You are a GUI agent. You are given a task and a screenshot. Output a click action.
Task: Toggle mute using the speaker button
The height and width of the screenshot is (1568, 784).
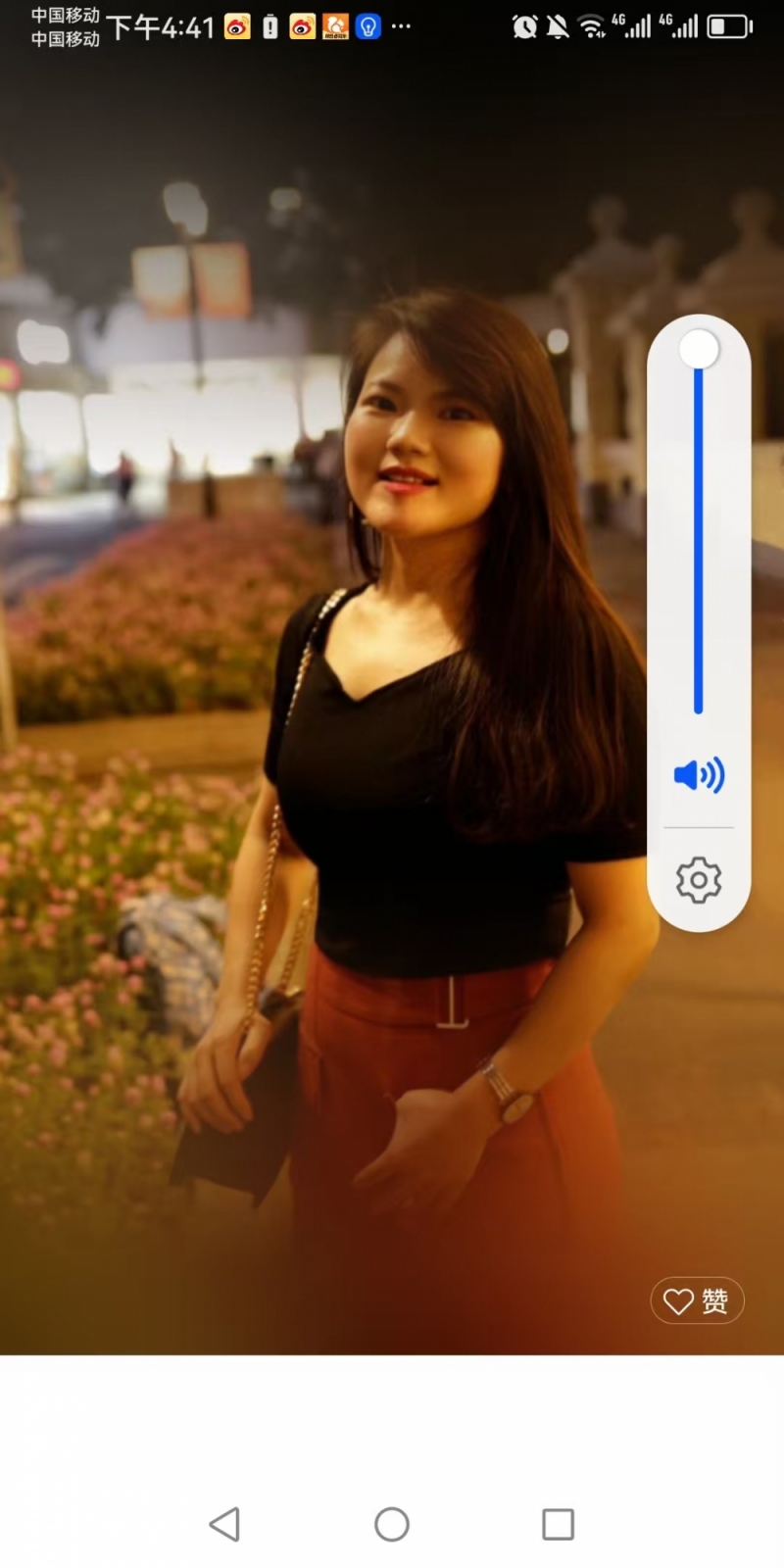point(699,776)
